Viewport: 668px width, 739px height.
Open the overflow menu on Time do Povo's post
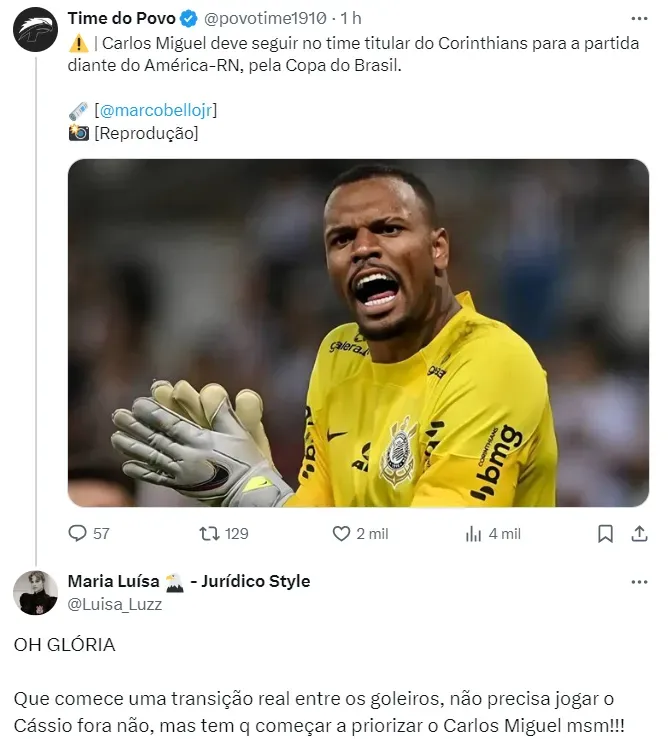tap(639, 18)
